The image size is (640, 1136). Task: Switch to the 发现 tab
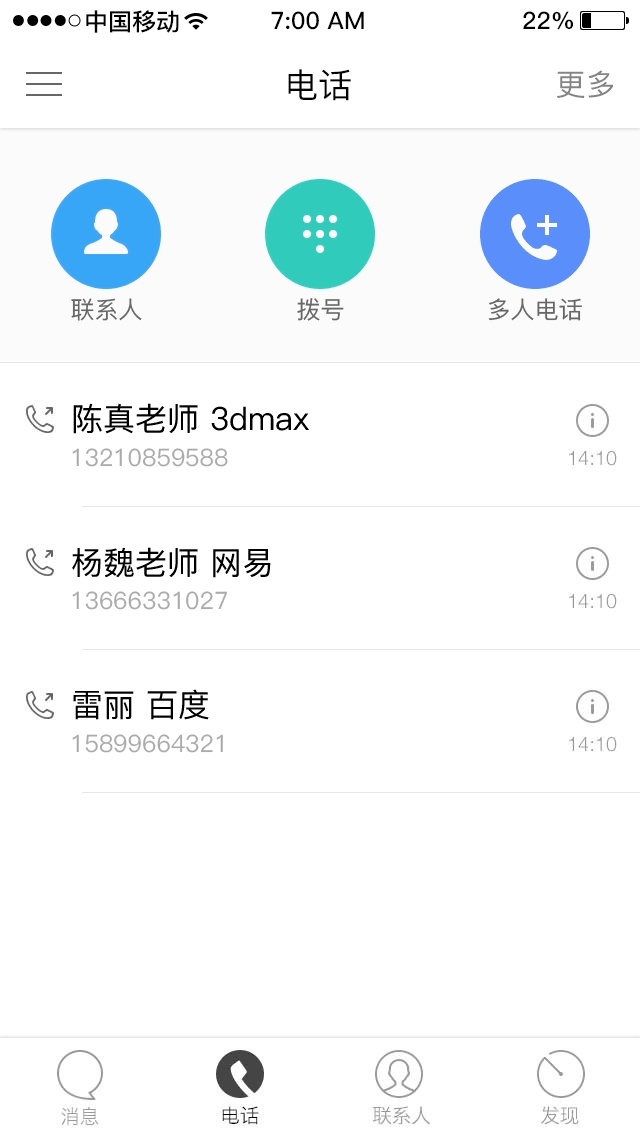(x=560, y=1087)
